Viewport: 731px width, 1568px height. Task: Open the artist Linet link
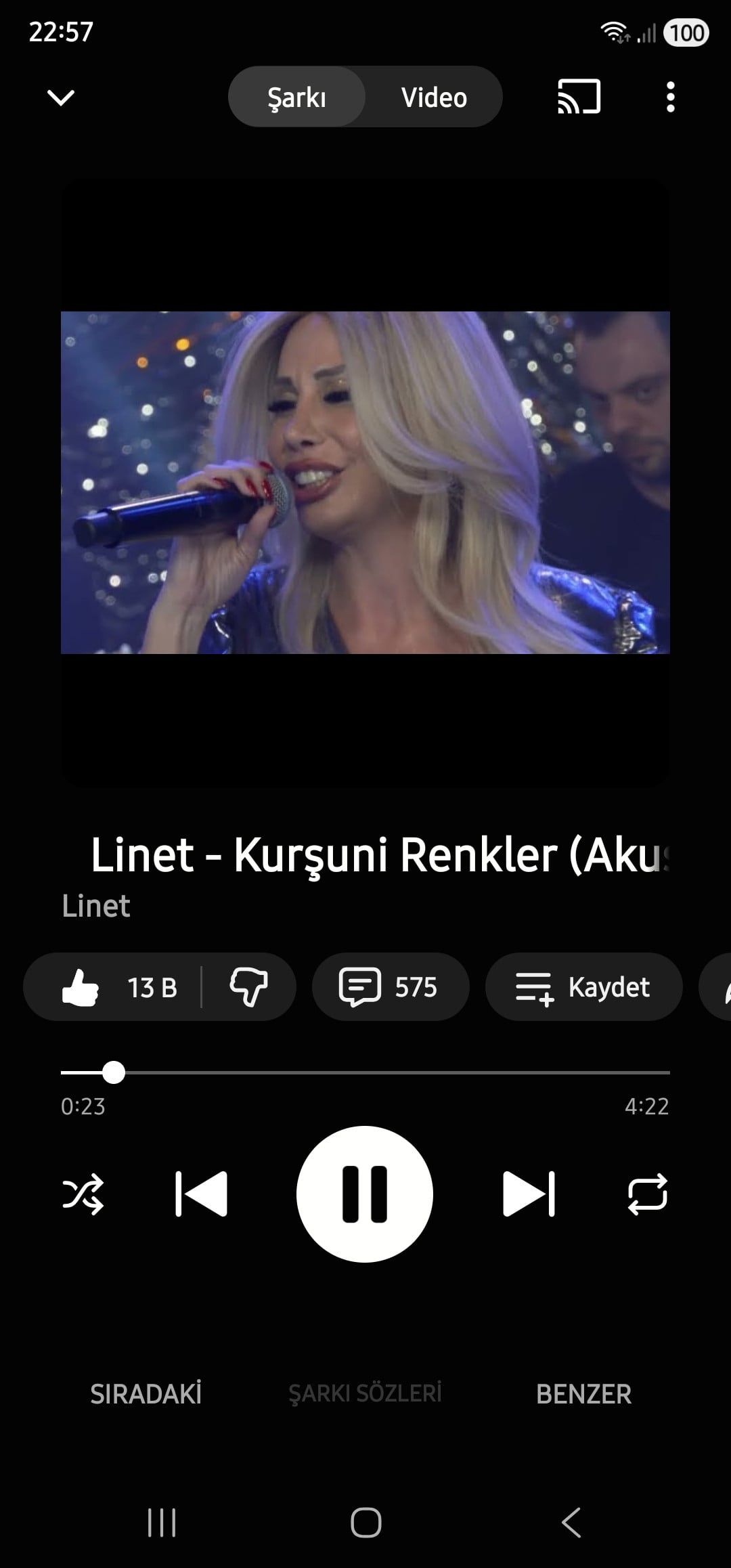(x=96, y=906)
